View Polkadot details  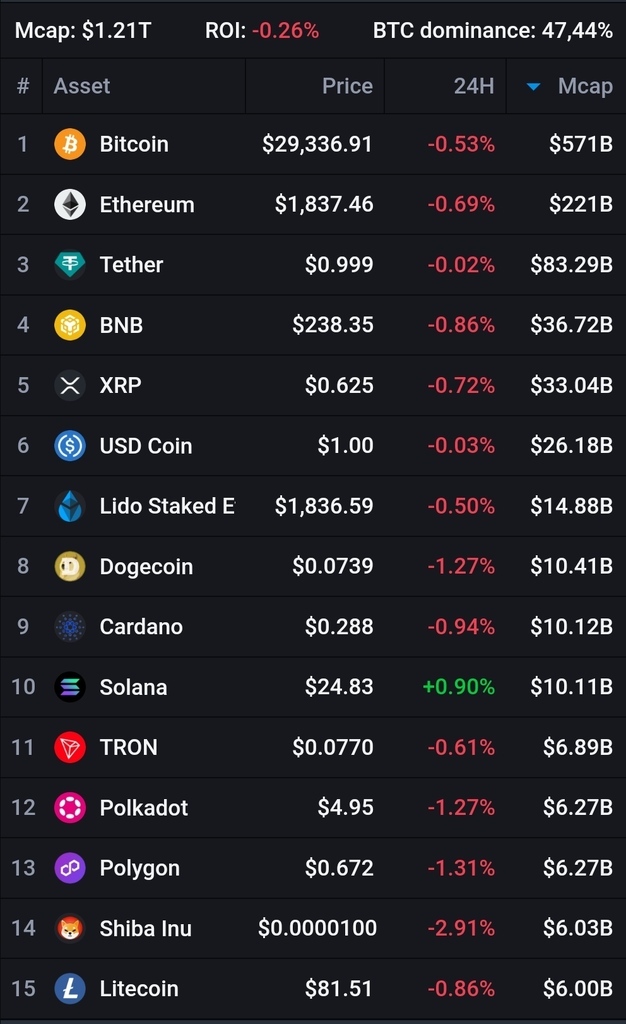click(x=313, y=808)
